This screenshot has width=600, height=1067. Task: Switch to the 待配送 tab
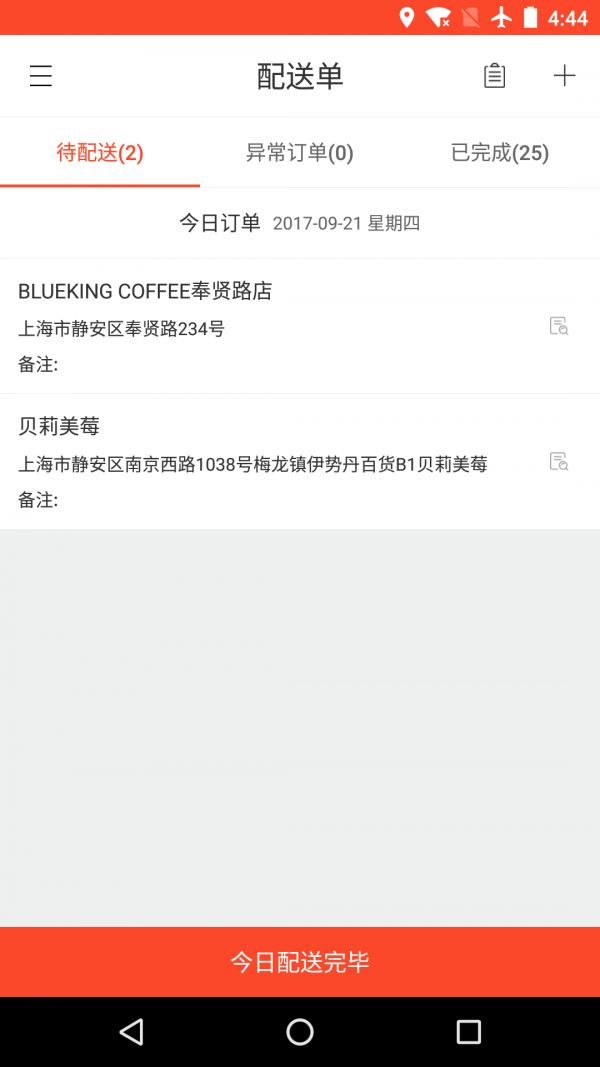(100, 153)
